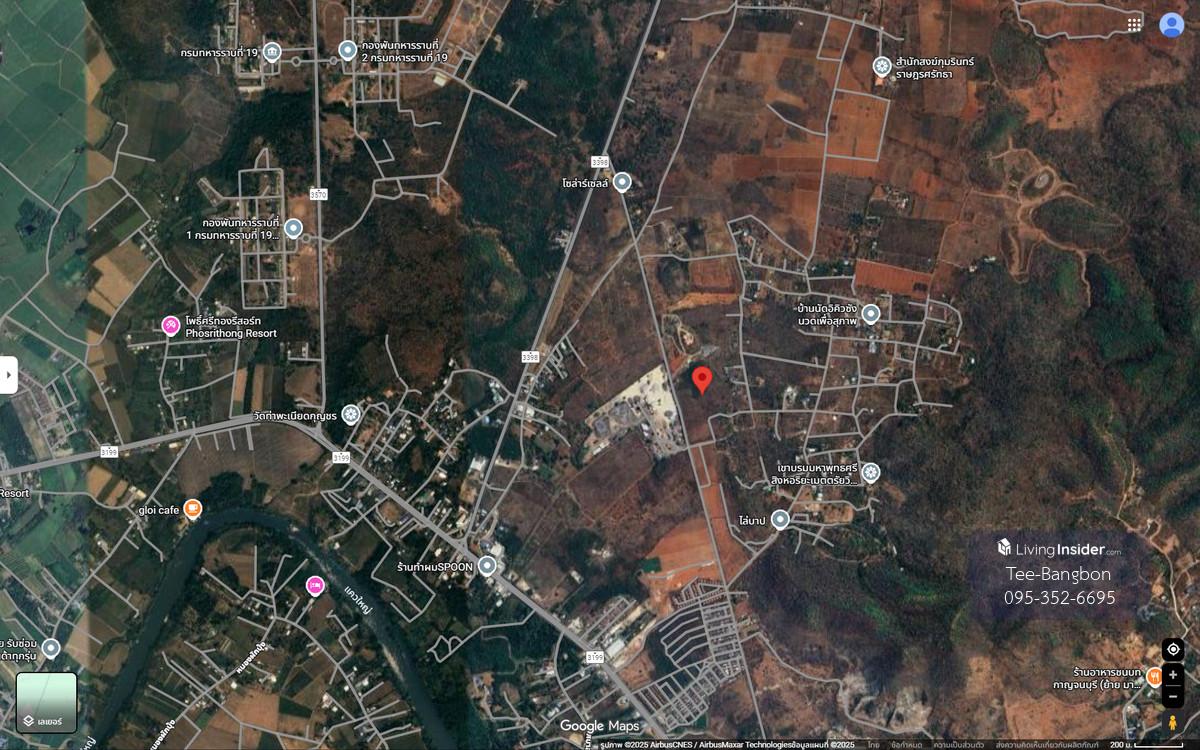Open the Google account avatar
Image resolution: width=1200 pixels, height=750 pixels.
1171,25
